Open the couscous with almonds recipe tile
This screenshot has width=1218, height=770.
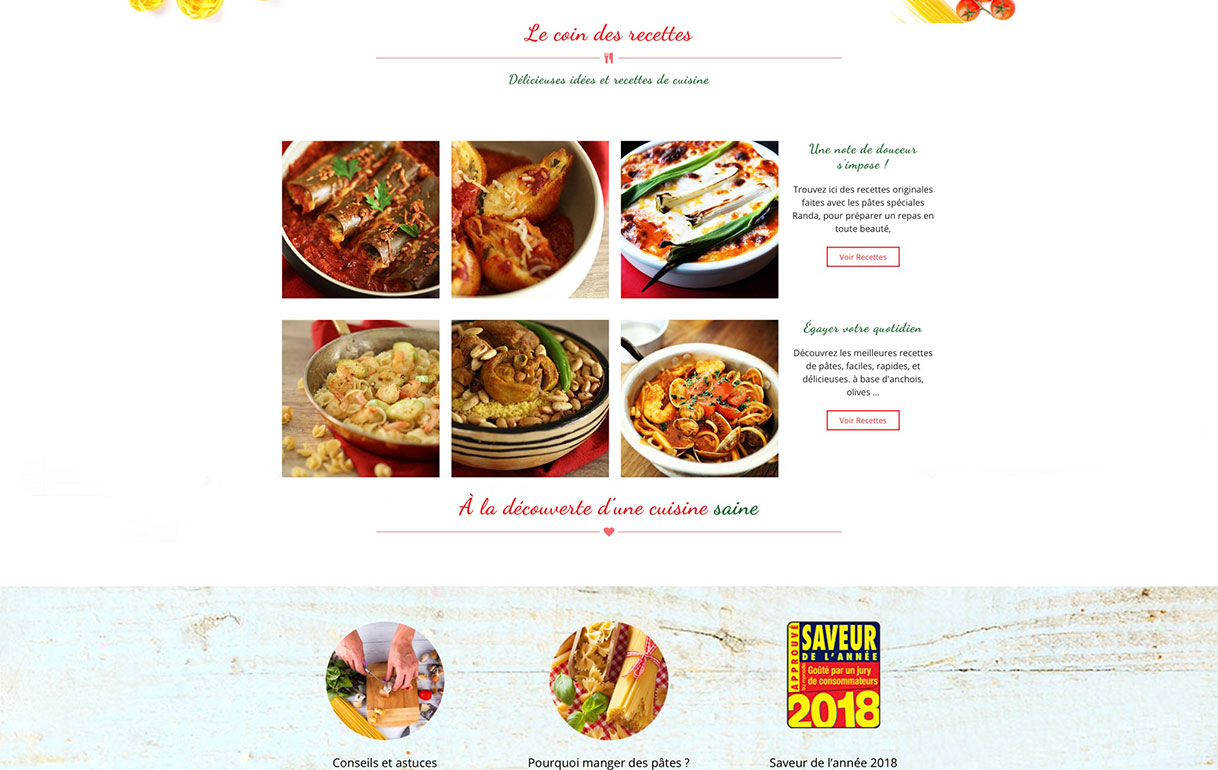(529, 398)
